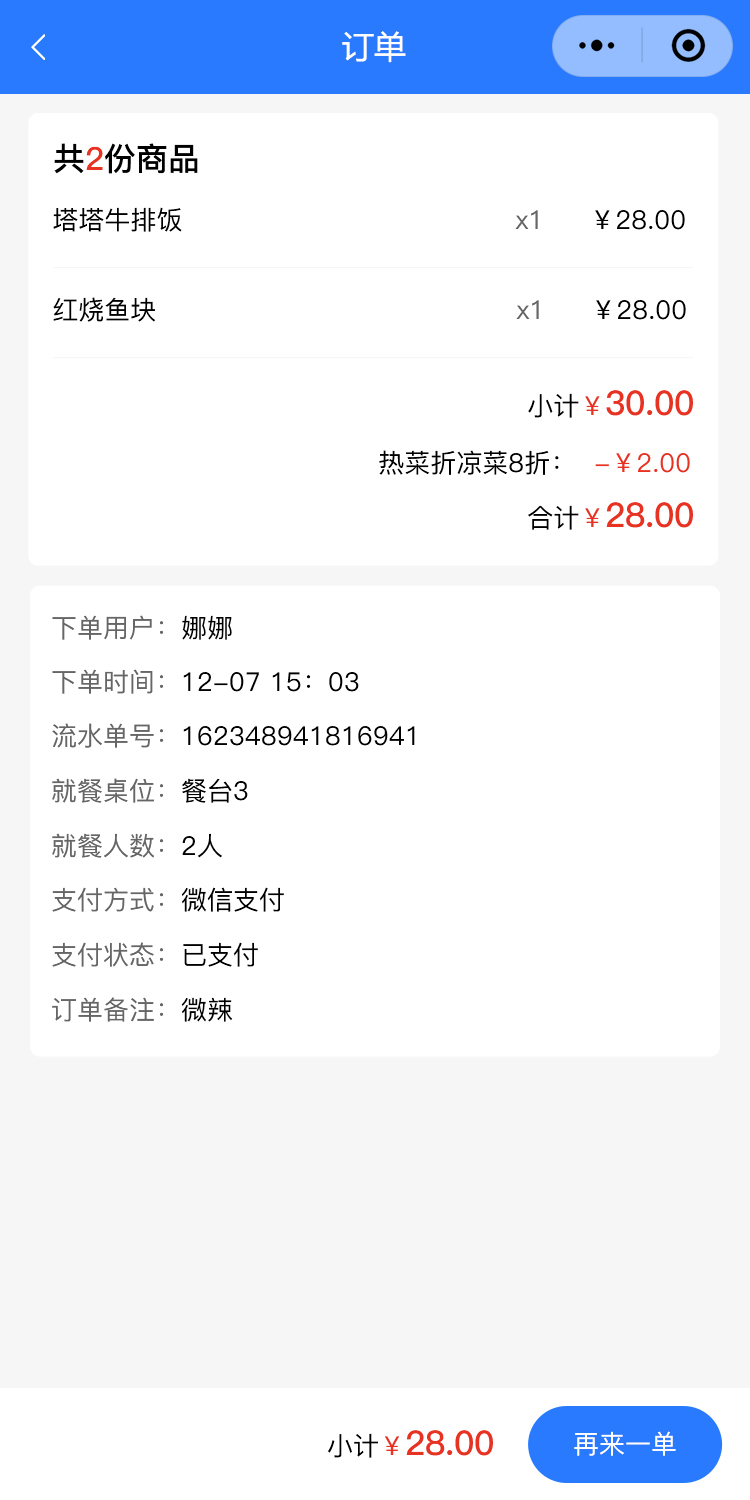Close the mini program with the circle icon
This screenshot has height=1500, width=750.
688,46
